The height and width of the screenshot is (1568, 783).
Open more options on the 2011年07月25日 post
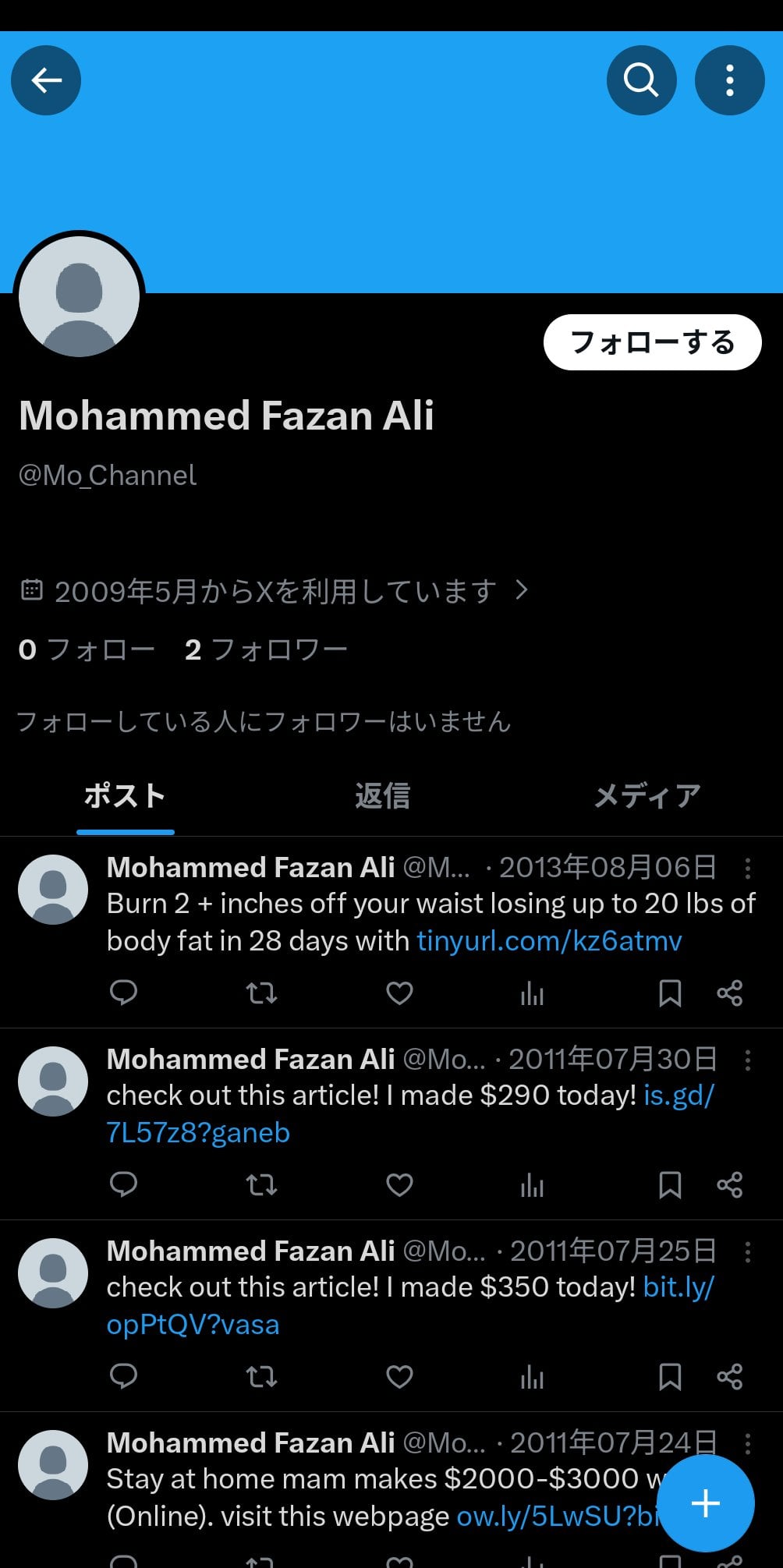click(x=747, y=1252)
